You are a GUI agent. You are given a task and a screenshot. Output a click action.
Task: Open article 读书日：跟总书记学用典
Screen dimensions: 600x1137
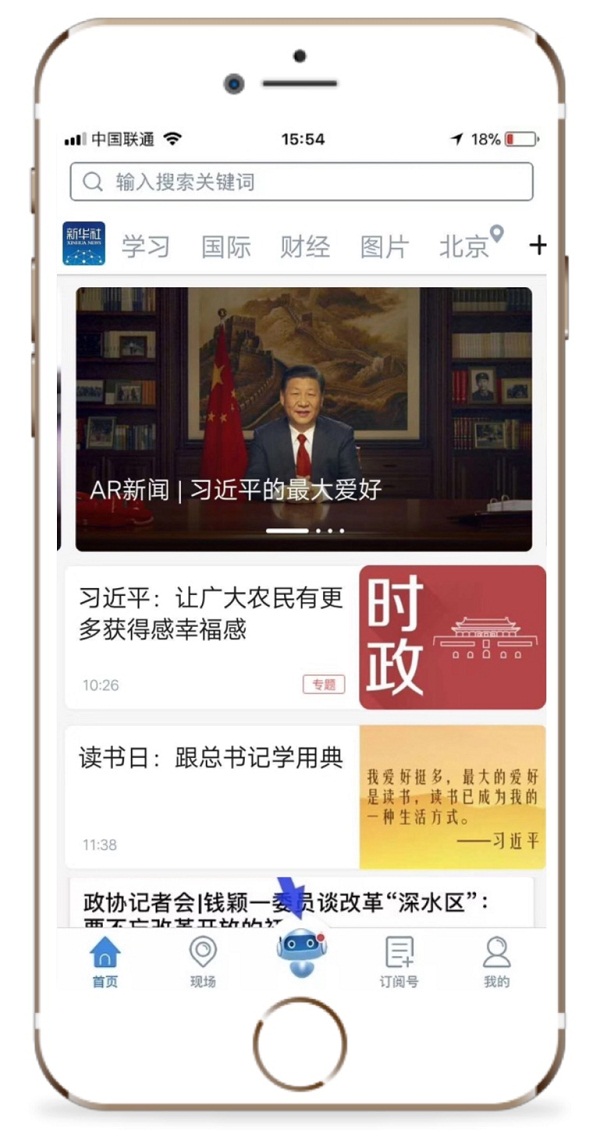(211, 758)
